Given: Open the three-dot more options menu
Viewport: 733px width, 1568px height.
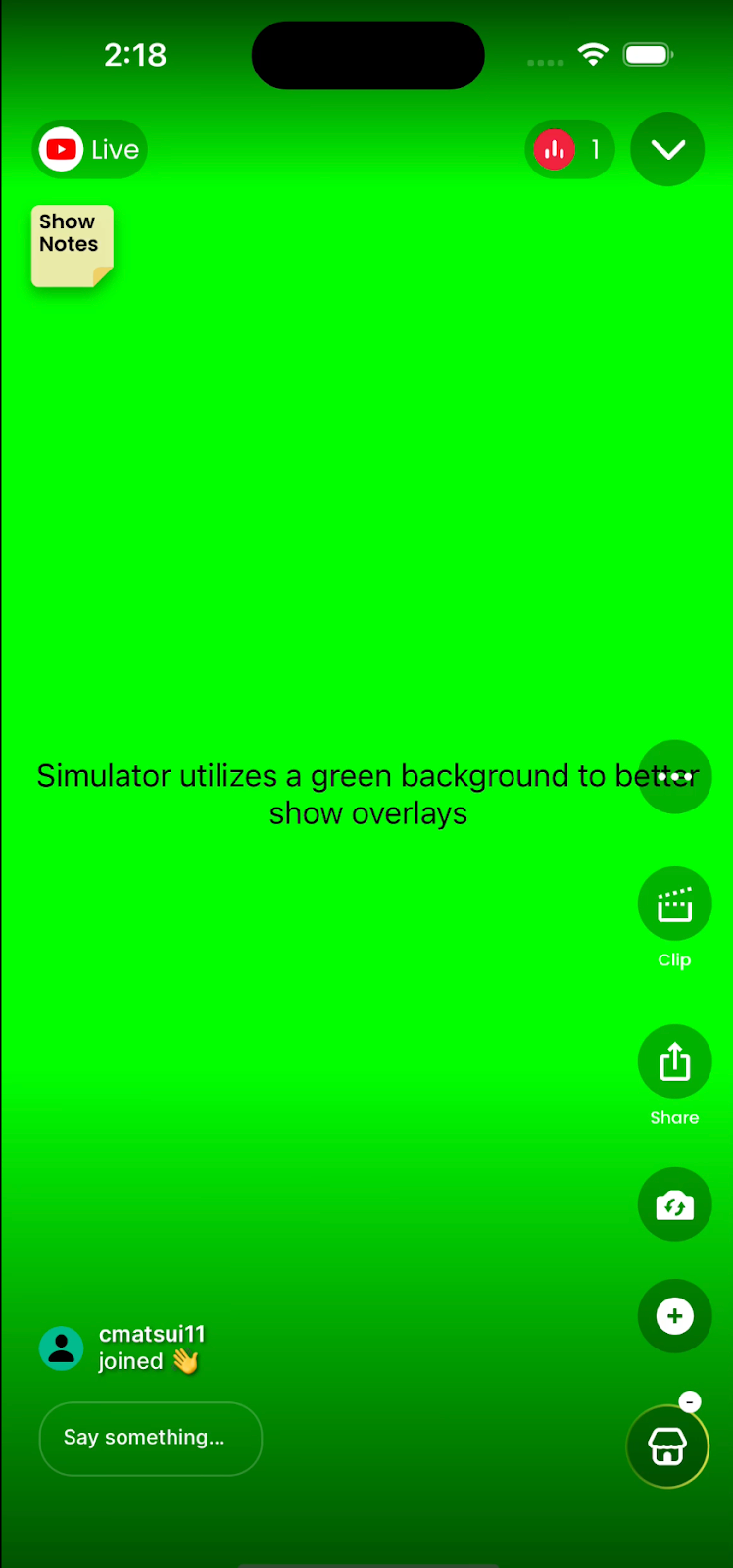Looking at the screenshot, I should [x=674, y=777].
